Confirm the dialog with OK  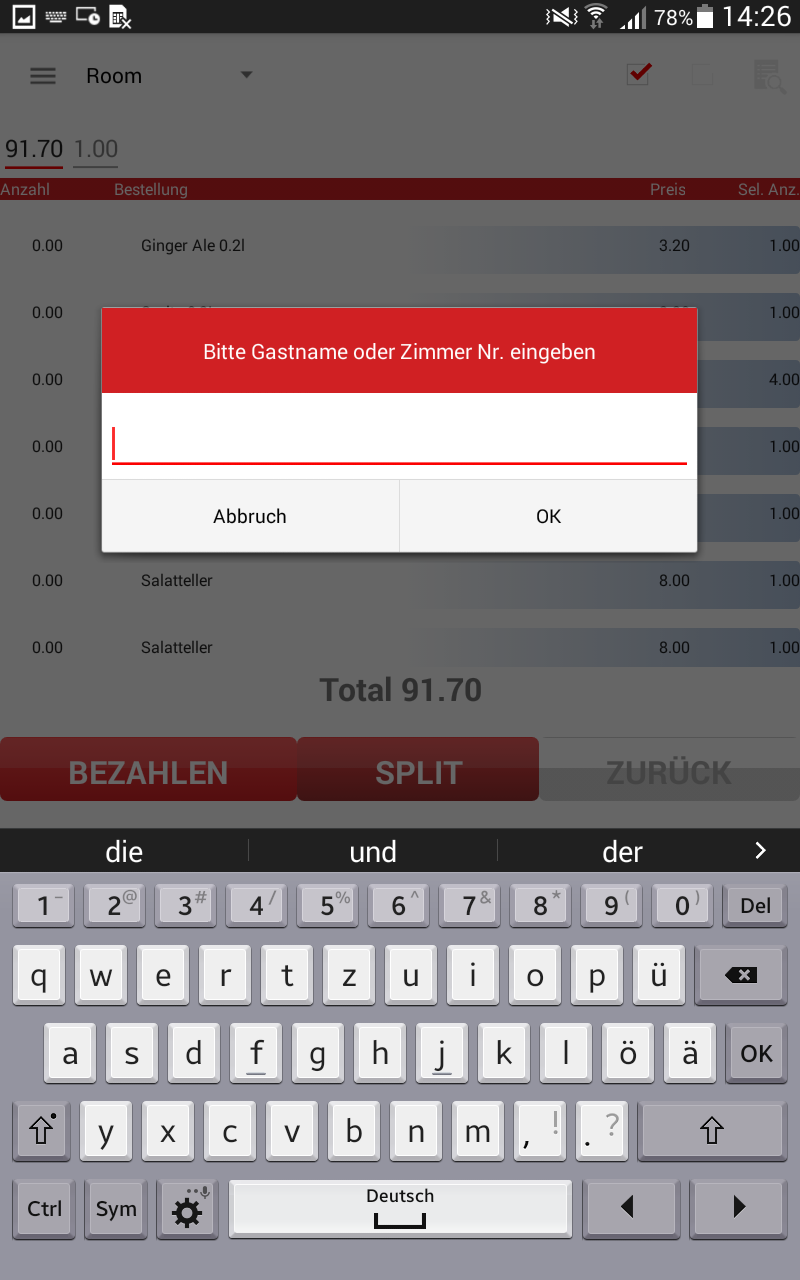tap(548, 516)
